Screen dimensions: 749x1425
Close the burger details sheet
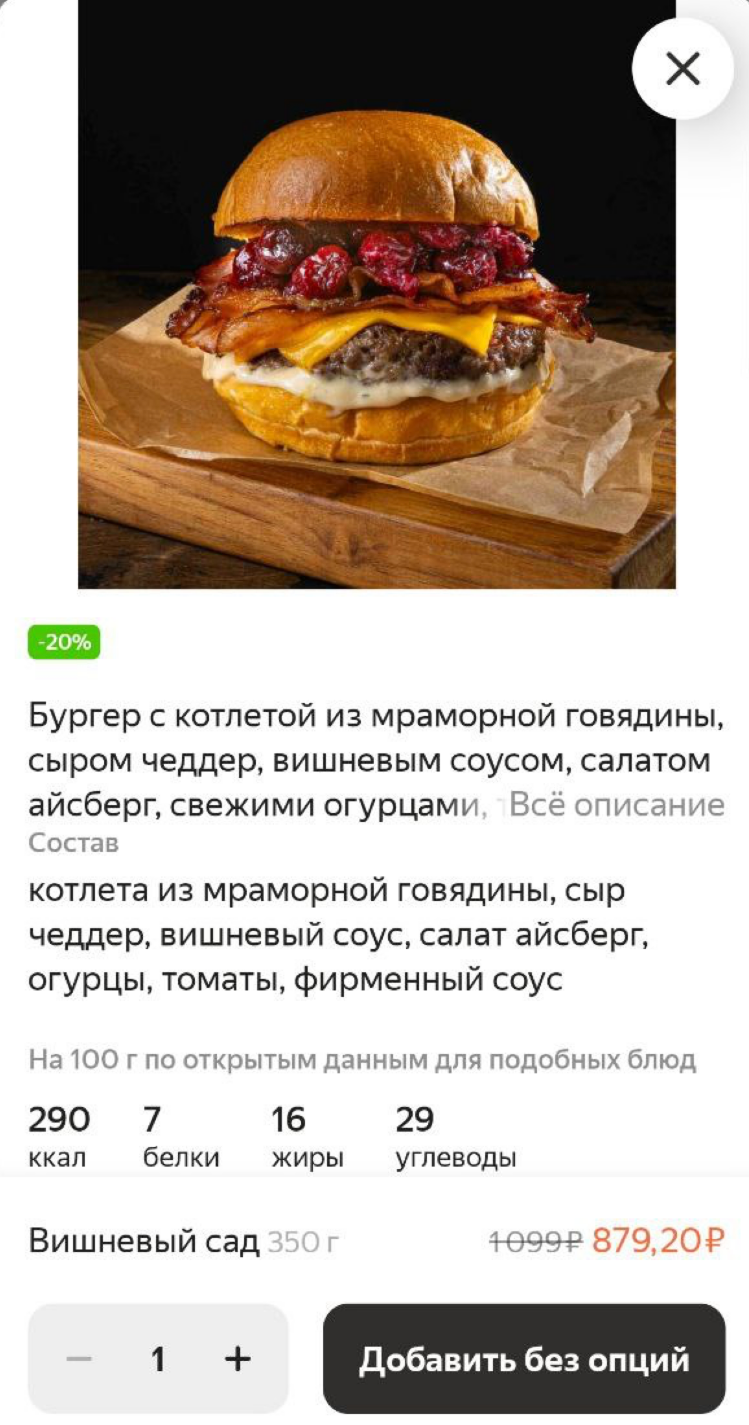tap(683, 69)
